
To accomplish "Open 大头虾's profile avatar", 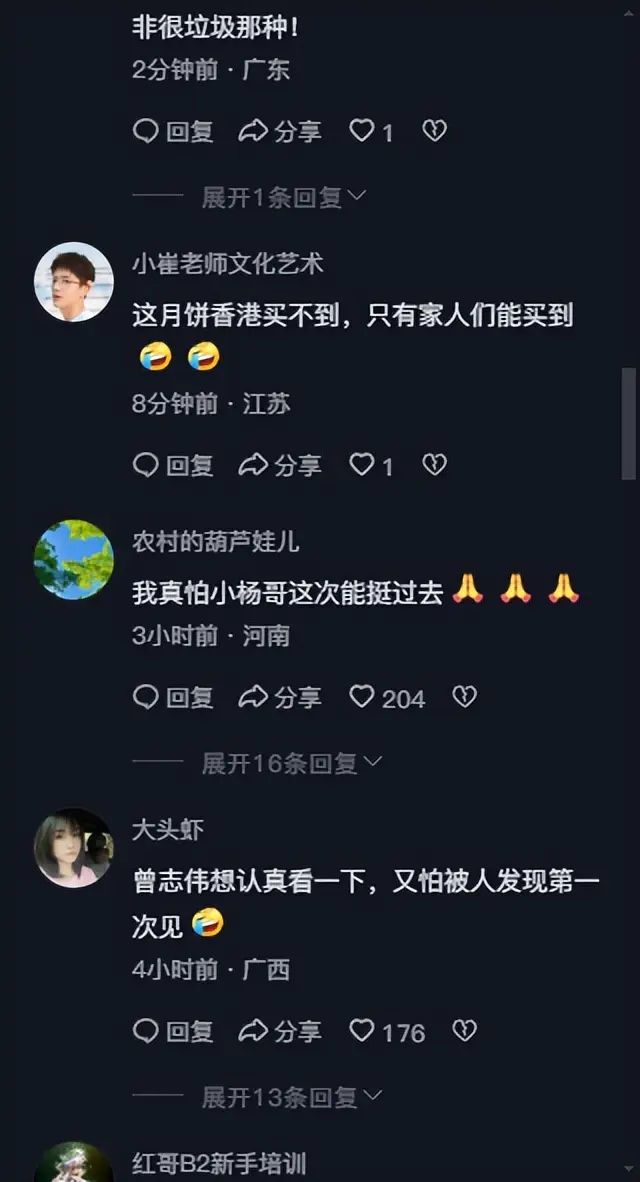I will 74,848.
